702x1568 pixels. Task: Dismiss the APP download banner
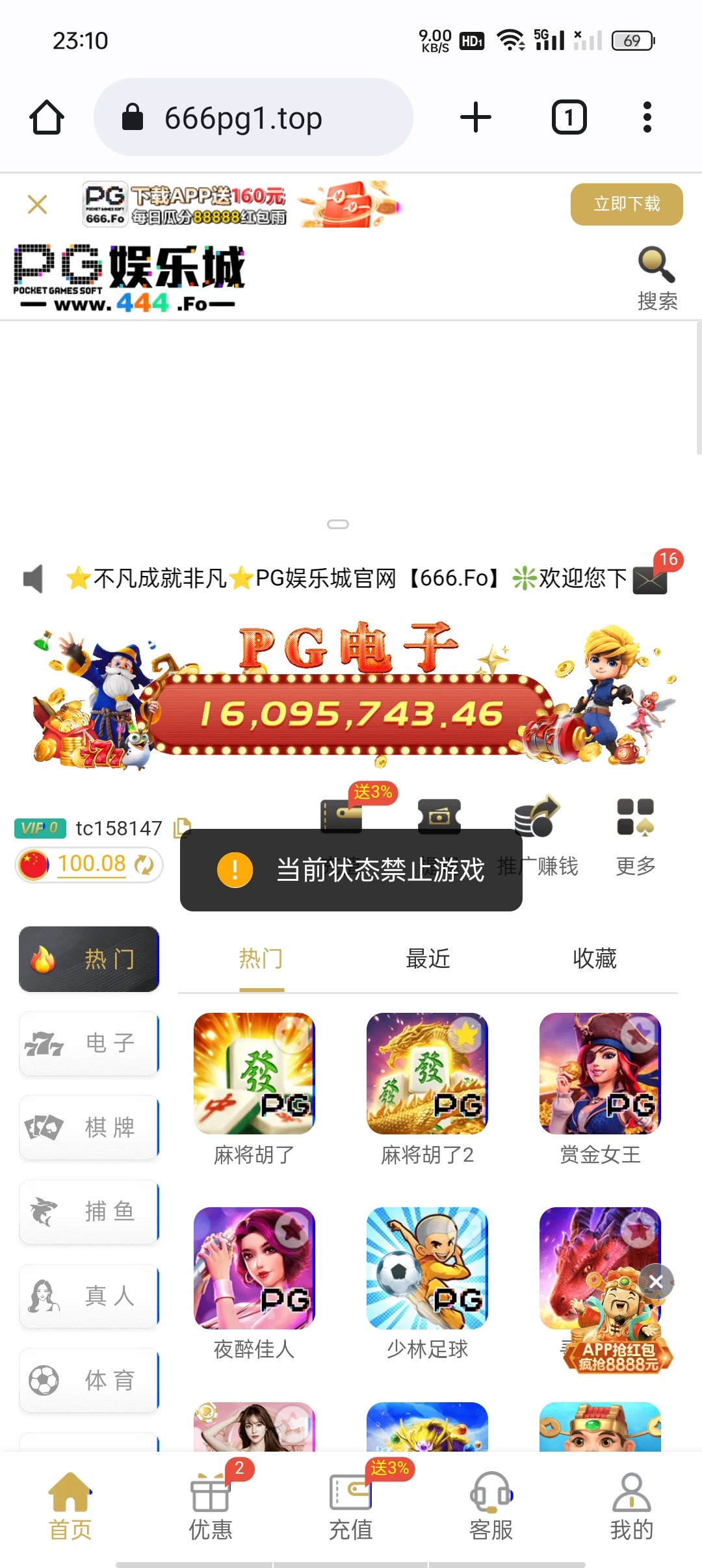[38, 204]
